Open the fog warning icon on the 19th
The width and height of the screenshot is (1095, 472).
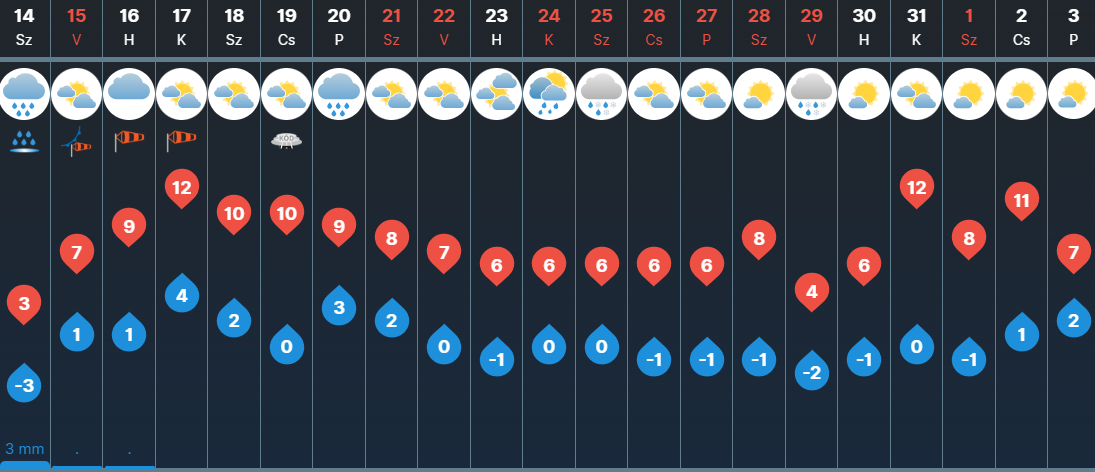(286, 142)
